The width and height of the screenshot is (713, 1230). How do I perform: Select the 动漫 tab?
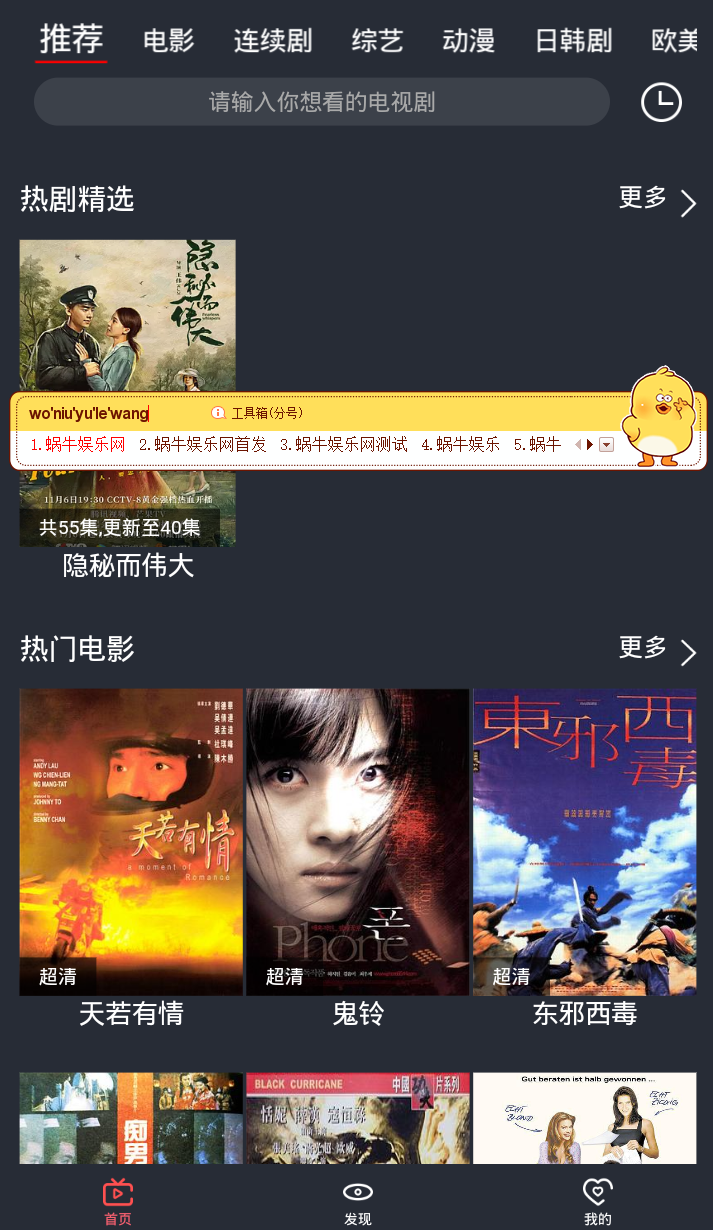(468, 41)
